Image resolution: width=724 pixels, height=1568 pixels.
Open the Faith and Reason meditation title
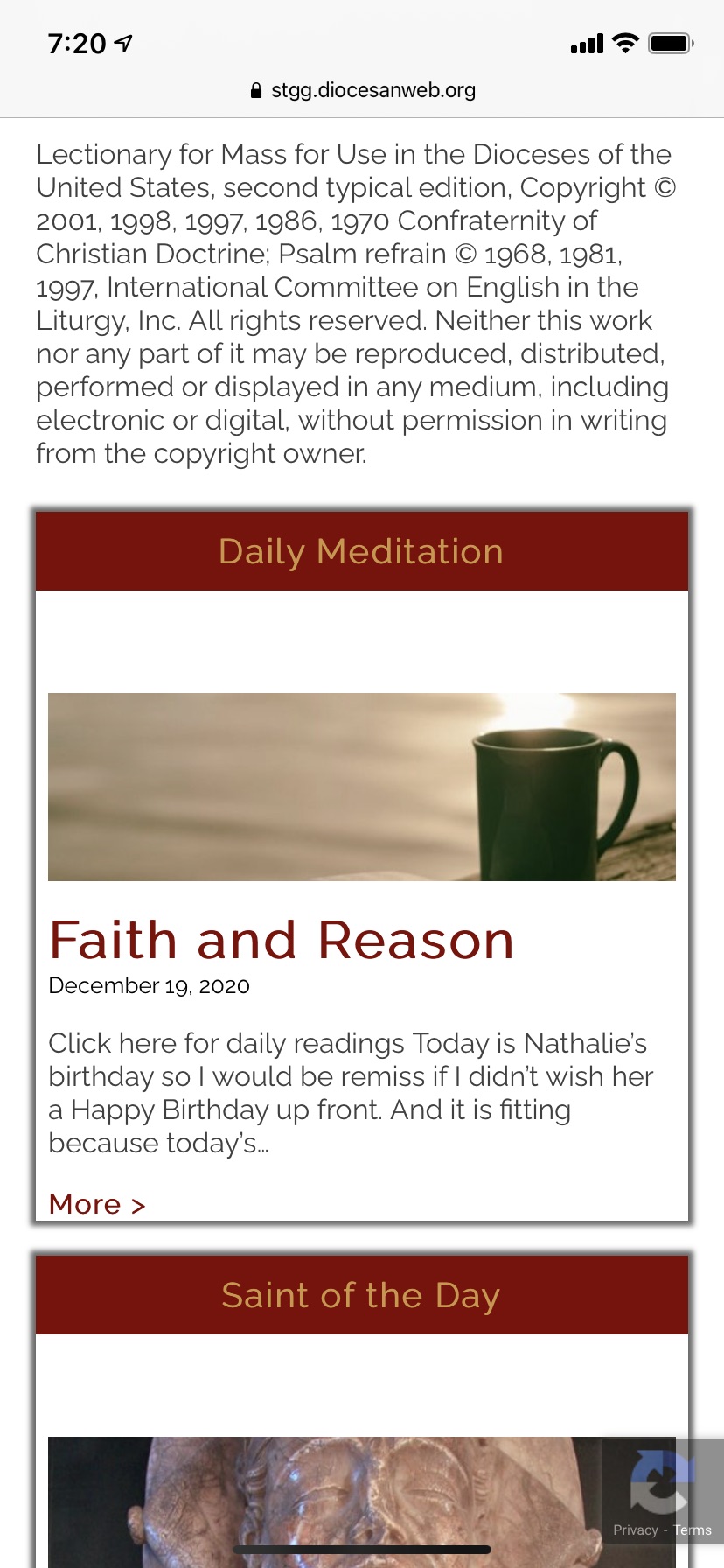(281, 940)
